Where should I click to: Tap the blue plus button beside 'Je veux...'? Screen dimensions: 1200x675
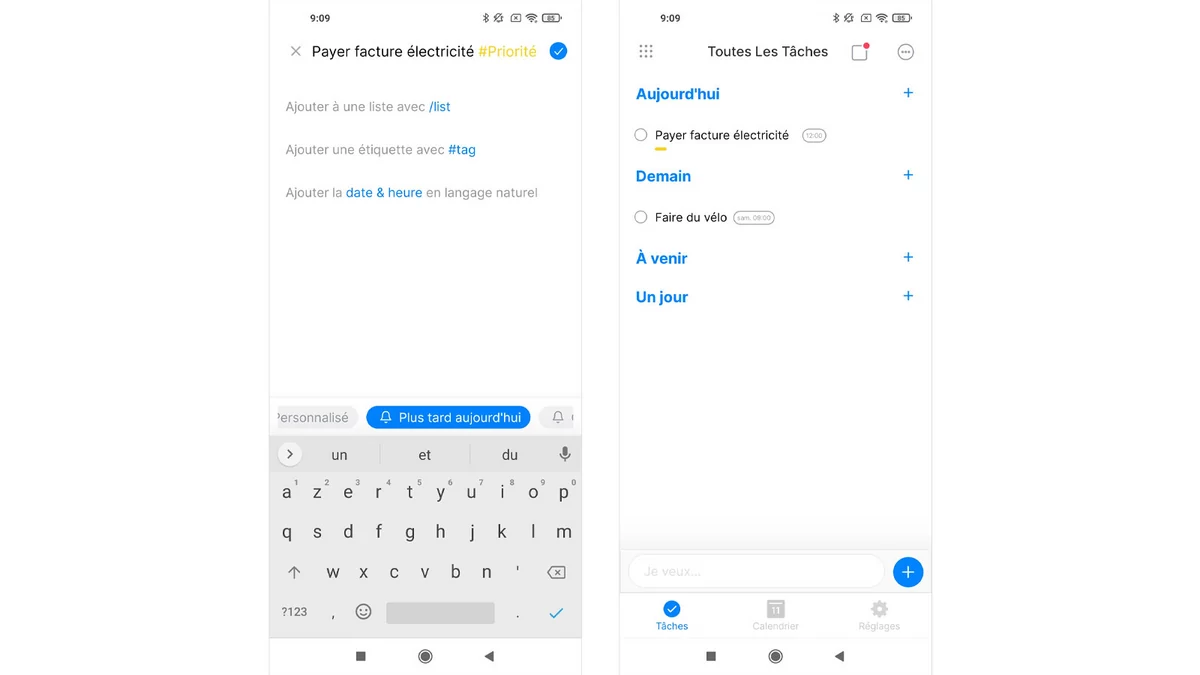907,572
